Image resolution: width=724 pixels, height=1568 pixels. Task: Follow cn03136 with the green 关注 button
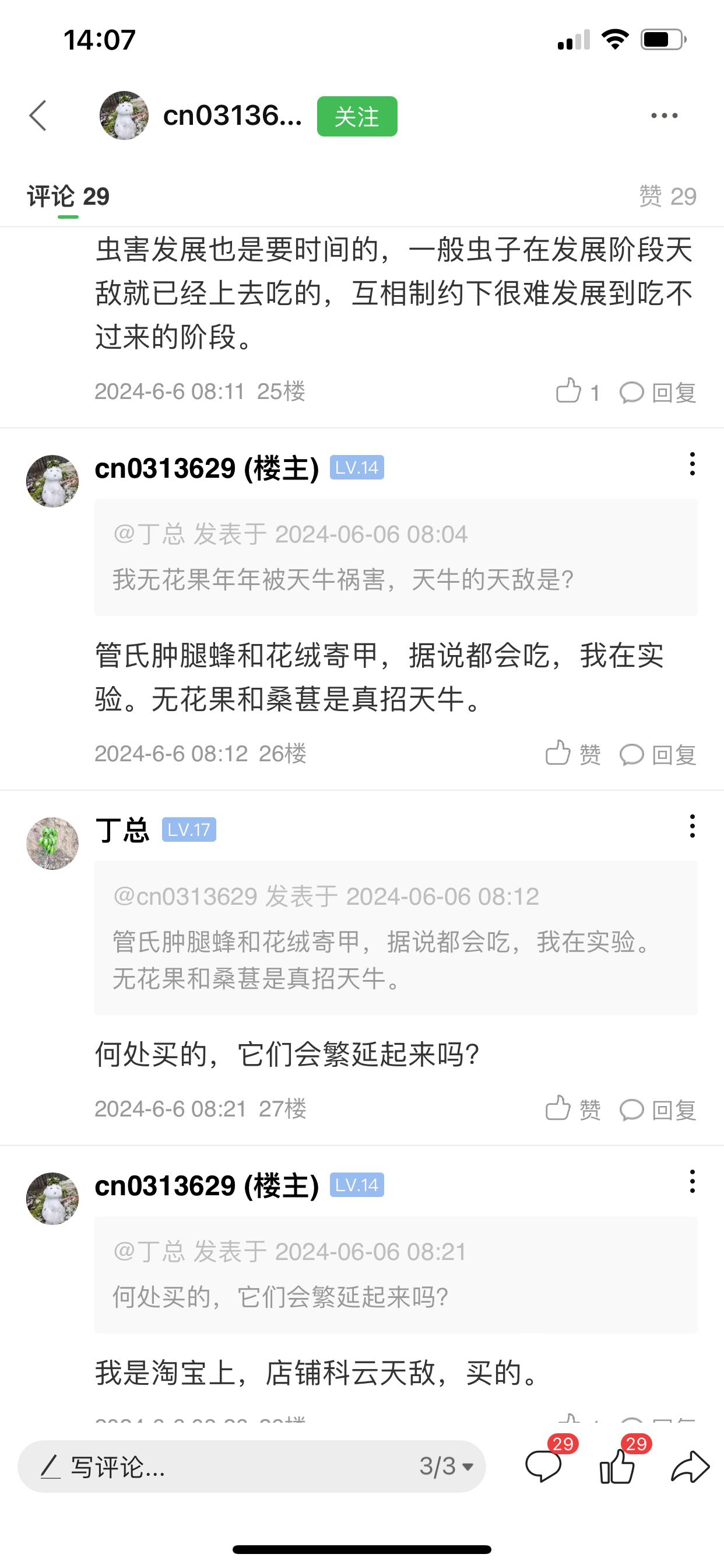click(357, 116)
